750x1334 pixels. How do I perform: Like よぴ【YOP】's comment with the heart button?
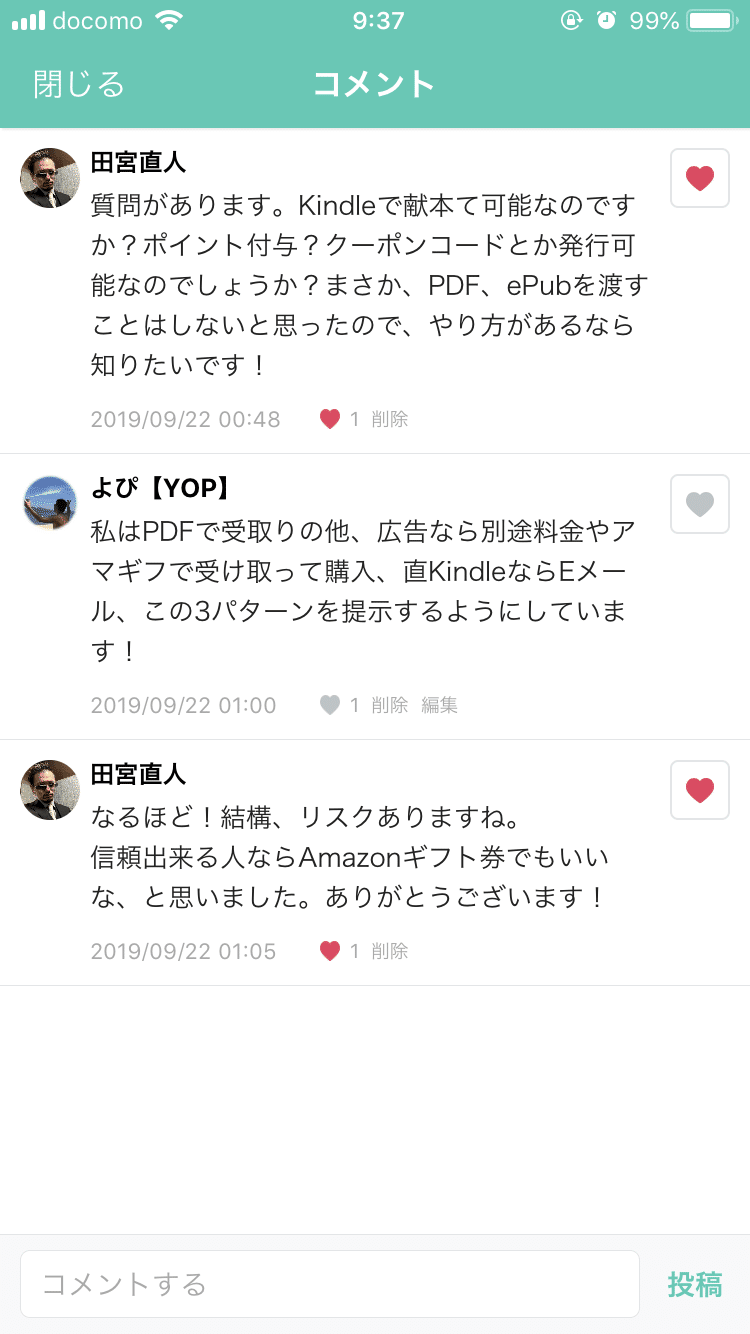coord(699,503)
